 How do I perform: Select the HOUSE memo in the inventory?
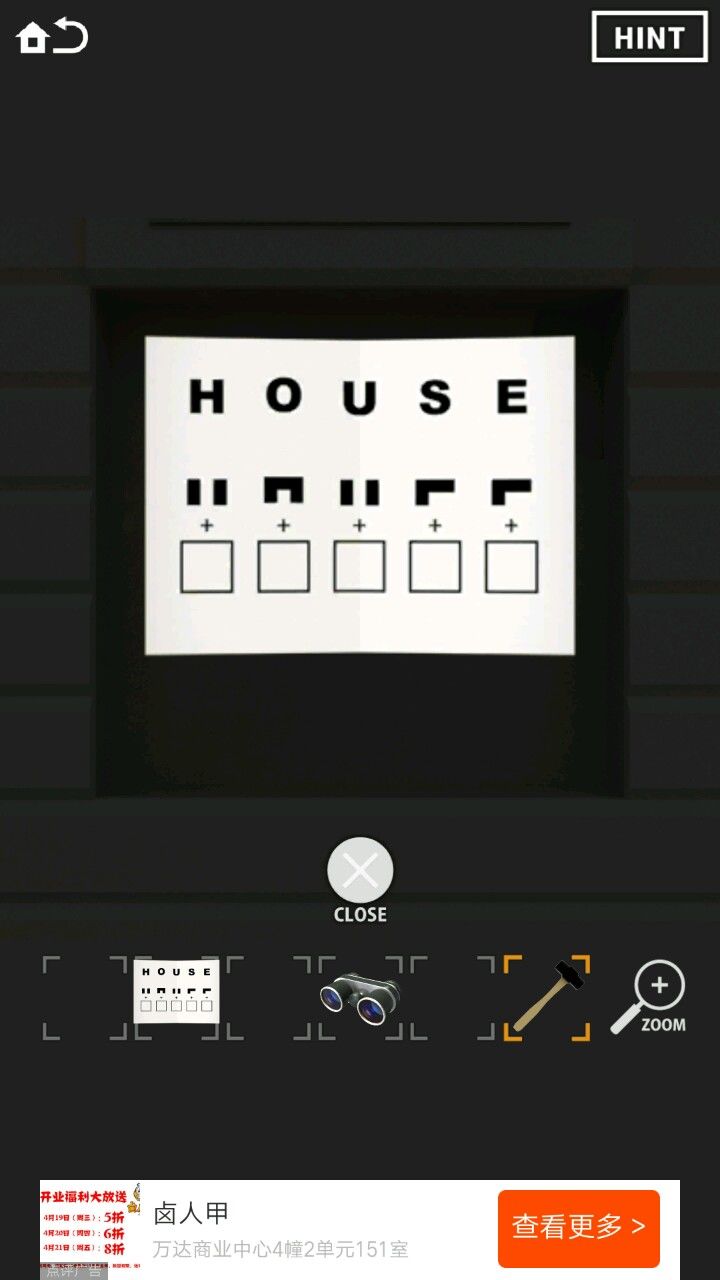point(176,990)
